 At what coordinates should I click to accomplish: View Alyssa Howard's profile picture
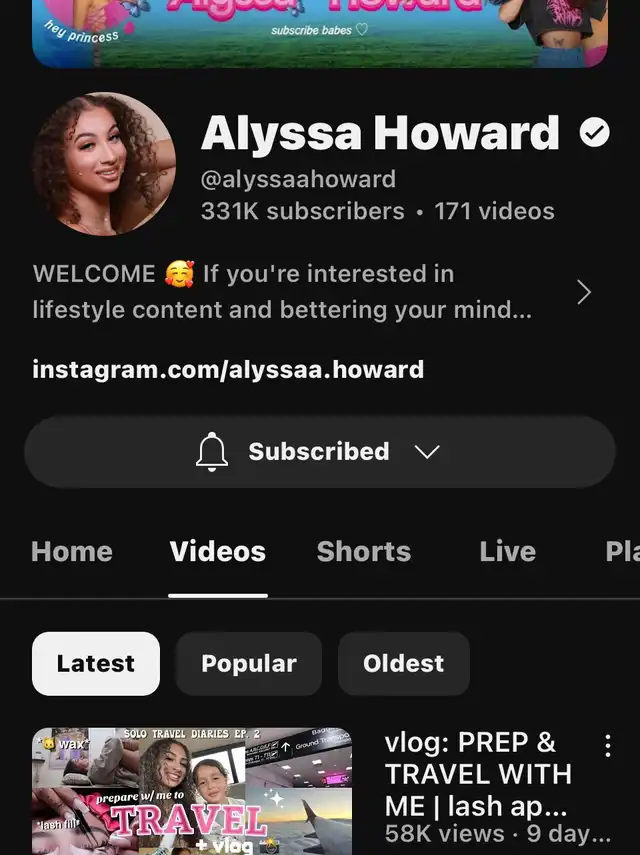(x=104, y=164)
